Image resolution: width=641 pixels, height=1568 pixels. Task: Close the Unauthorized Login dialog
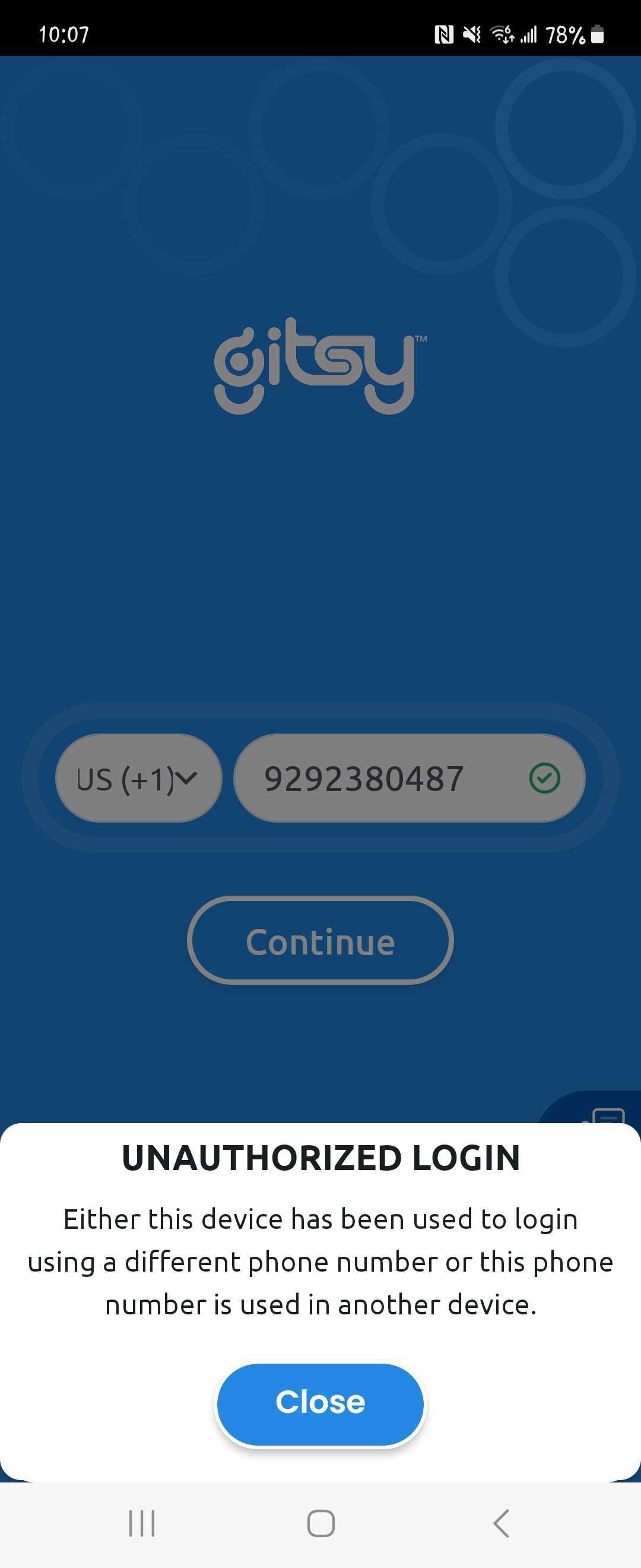tap(320, 1402)
